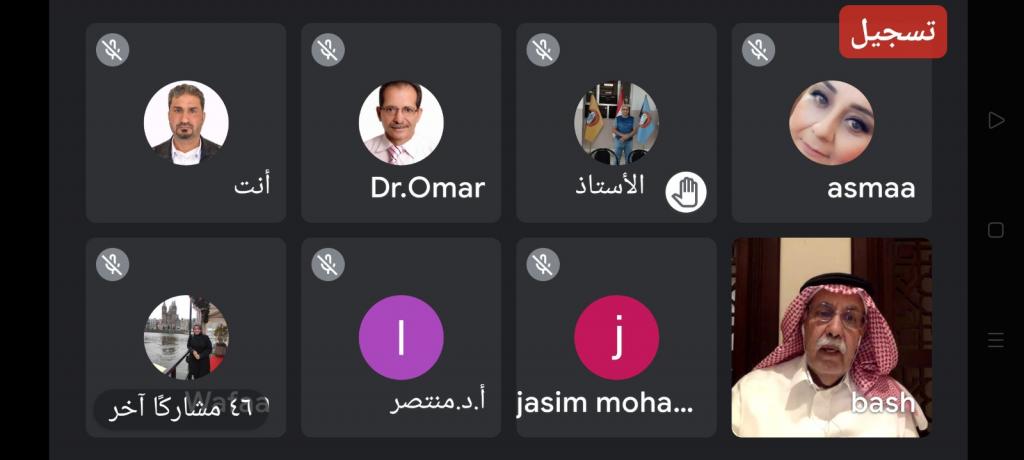Open the tile labeled أنت
This screenshot has width=1024, height=460.
tap(186, 123)
